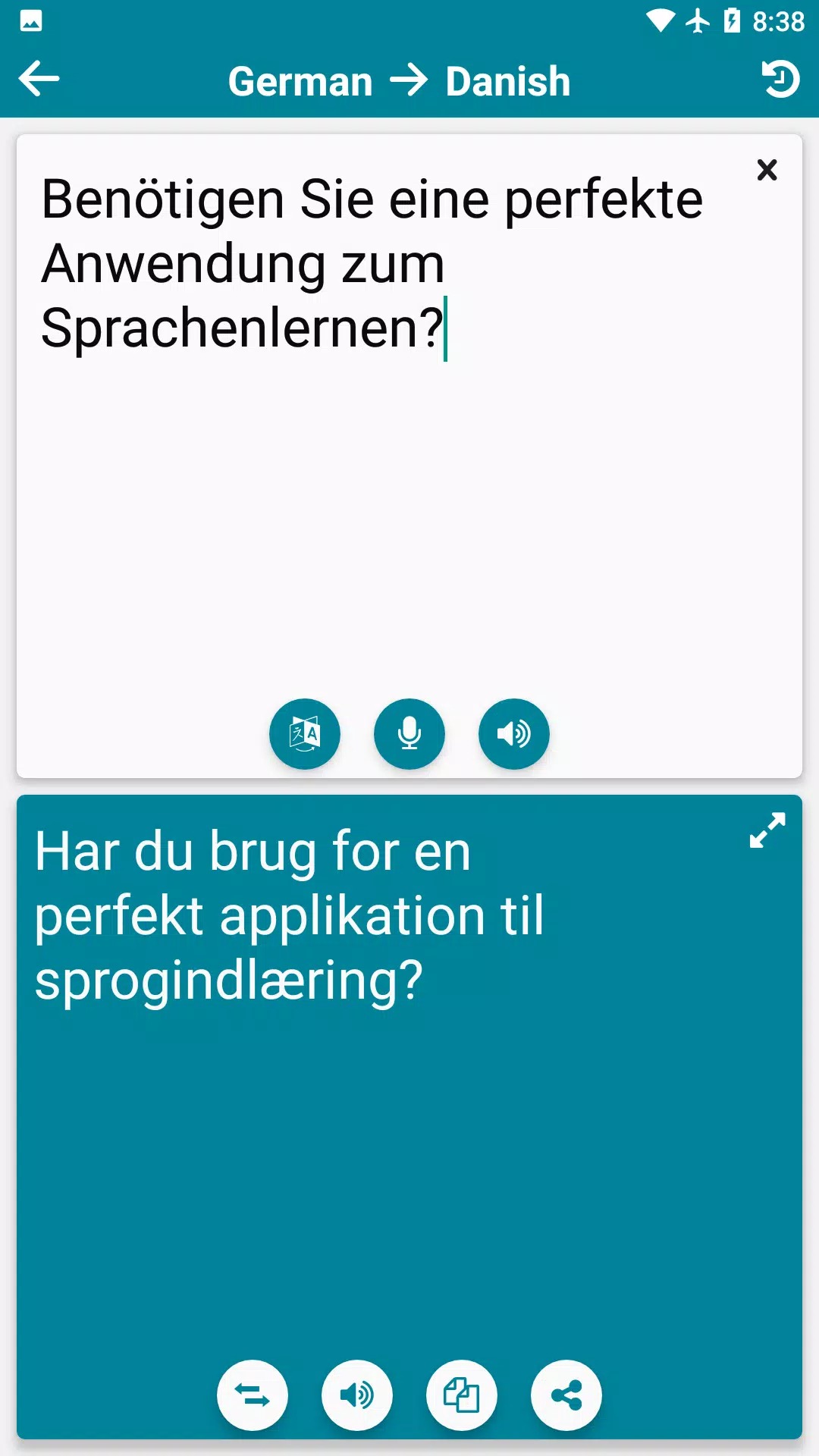Copy the Danish translation
Screen dimensions: 819x1456
tap(461, 1395)
